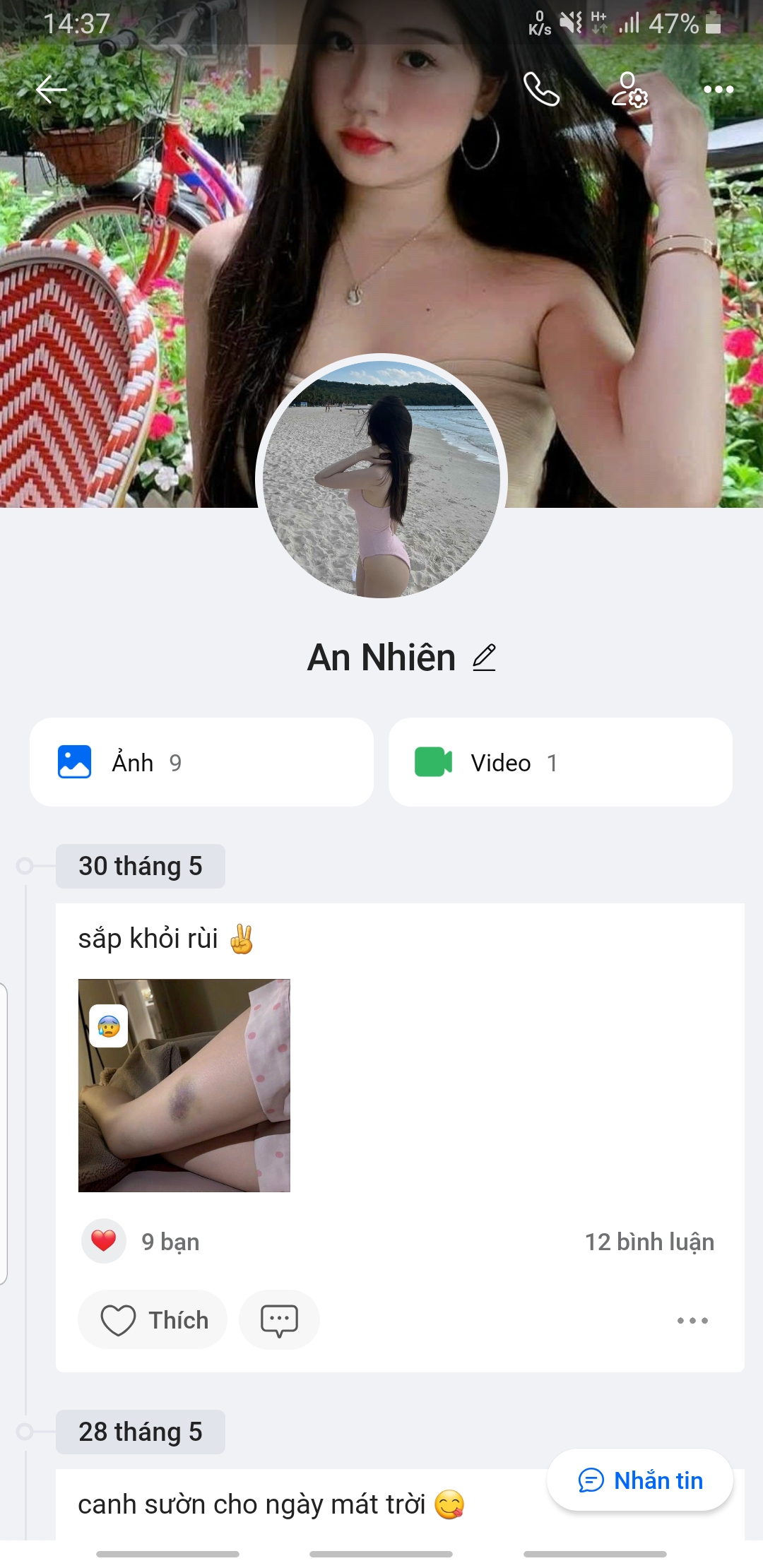See the 9 bạn who reacted

[x=170, y=1242]
